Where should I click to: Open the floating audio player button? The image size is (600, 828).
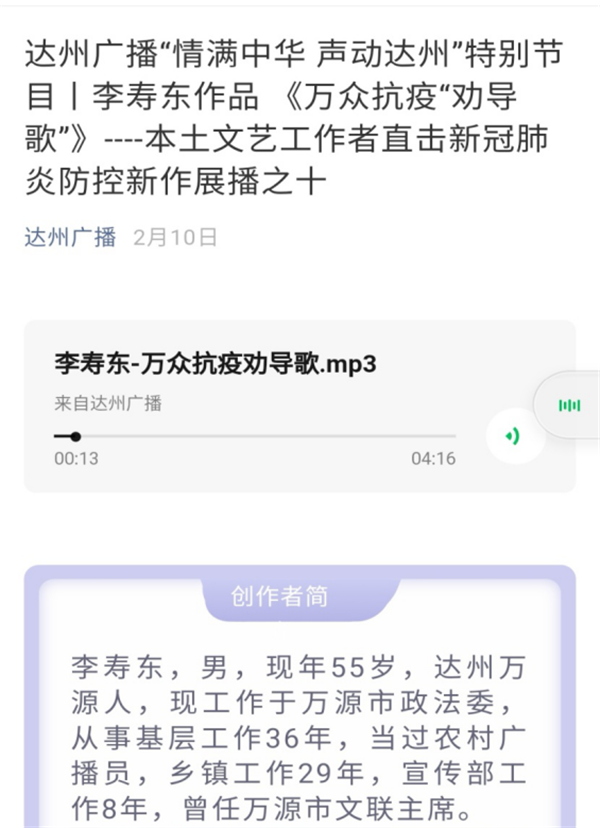pyautogui.click(x=569, y=405)
